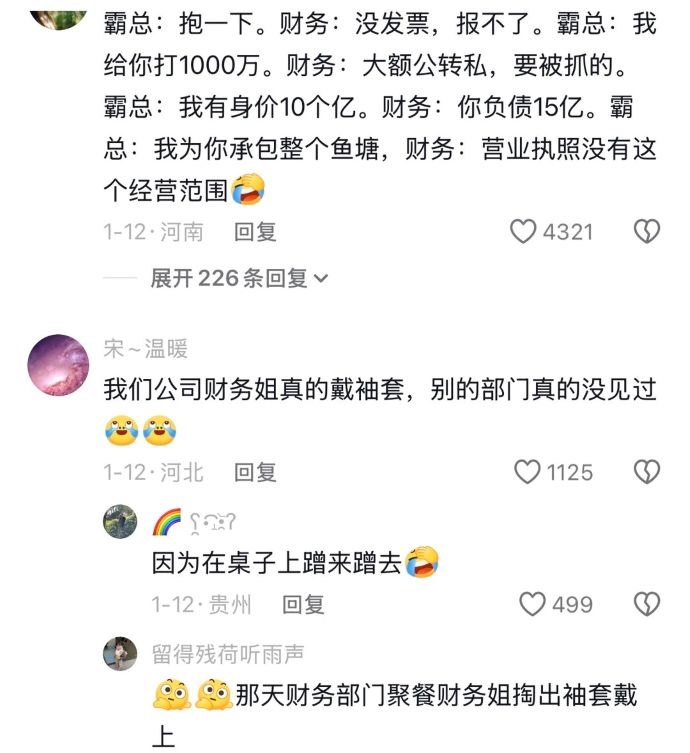Open the rainbow-named user's avatar
Screen dimensions: 690x753
120,521
